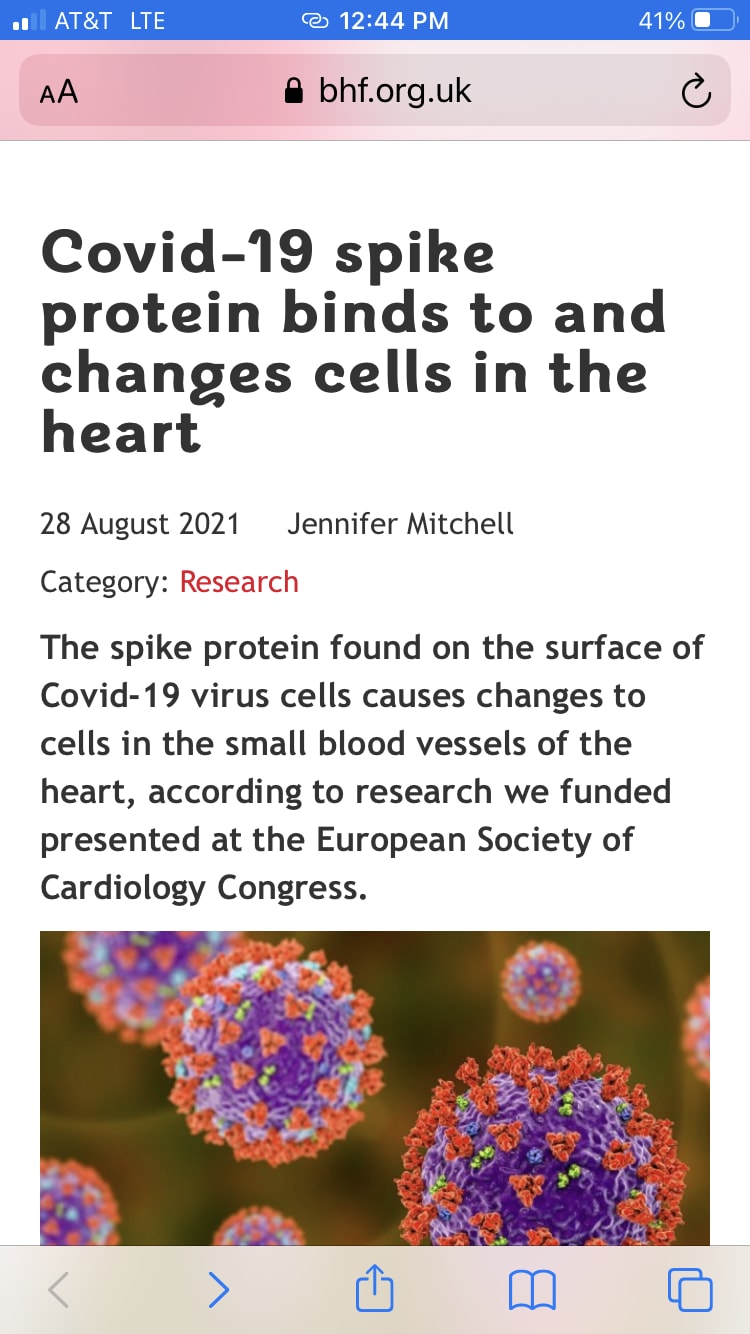
Task: Show all open tabs
Action: click(690, 1290)
